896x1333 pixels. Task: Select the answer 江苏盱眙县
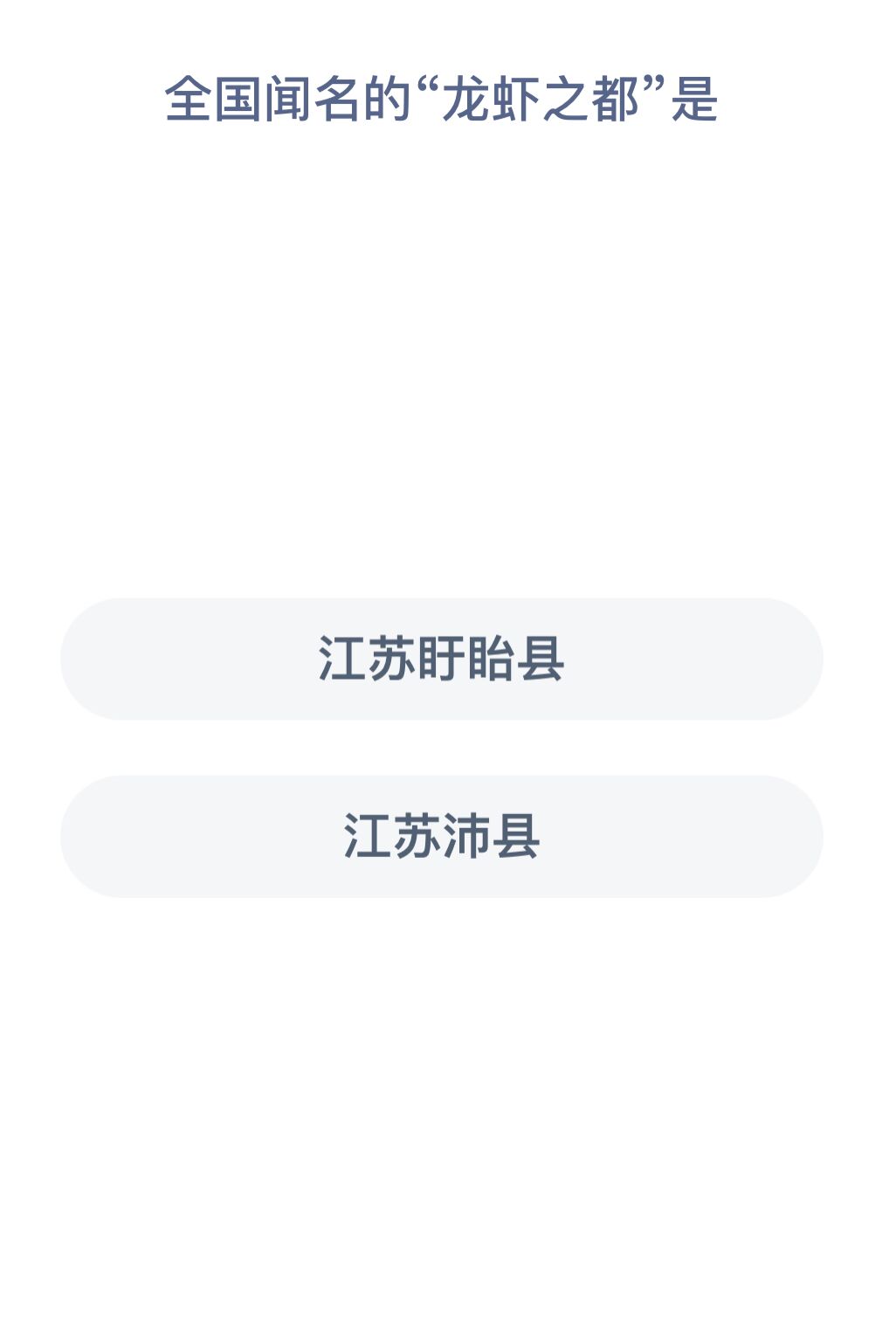[441, 659]
